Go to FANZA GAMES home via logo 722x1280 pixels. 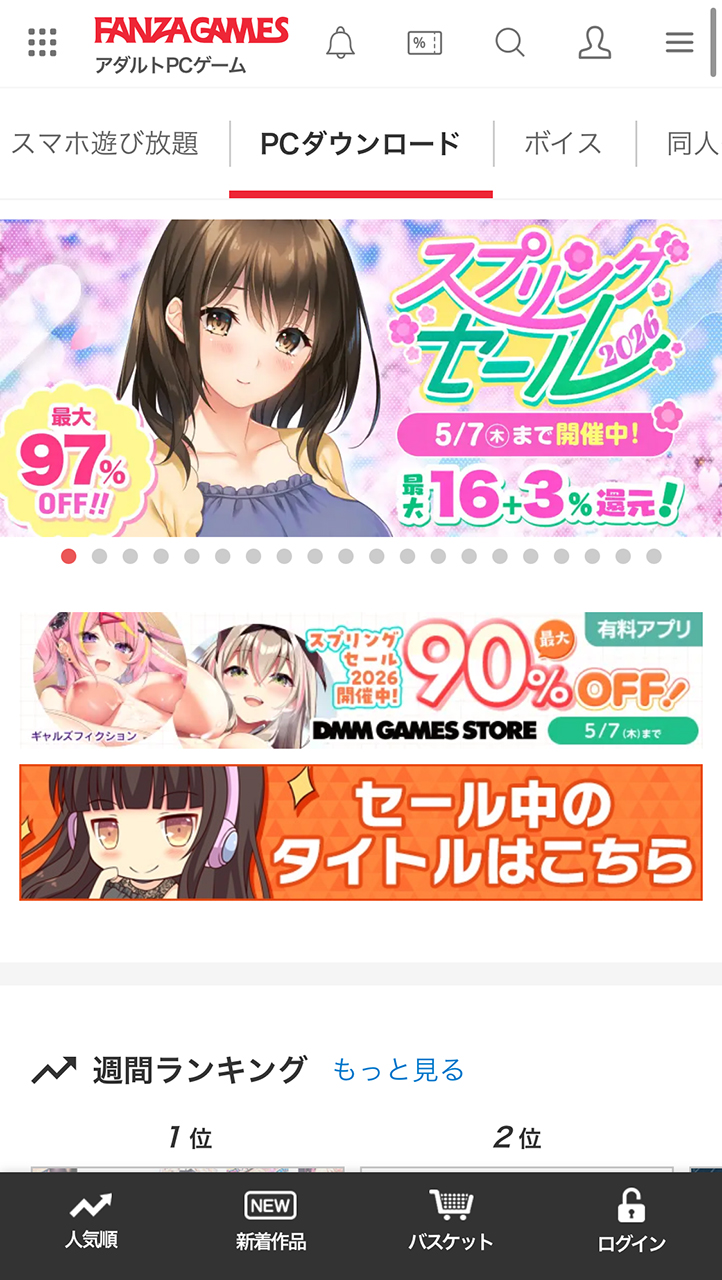(x=191, y=31)
